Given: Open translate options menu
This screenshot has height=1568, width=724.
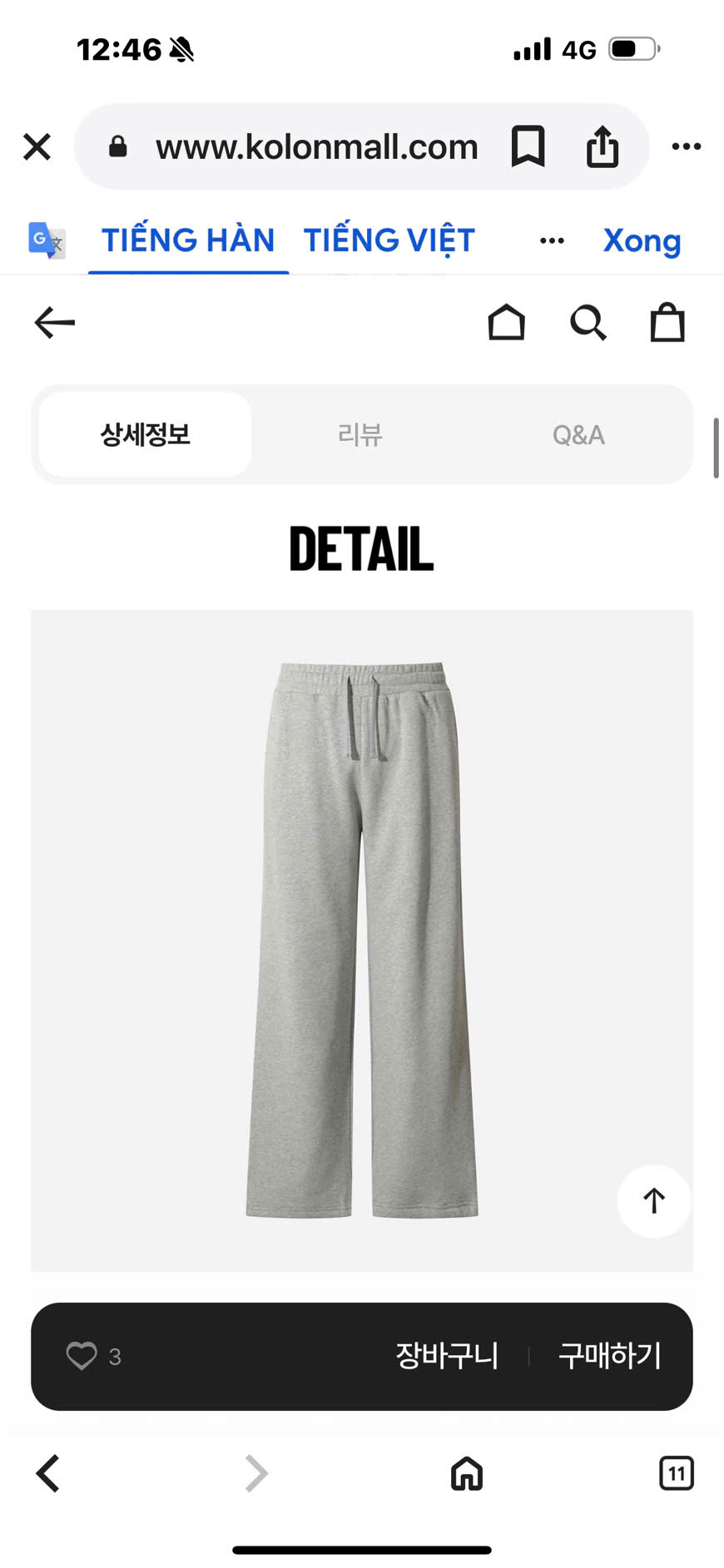Looking at the screenshot, I should [552, 241].
